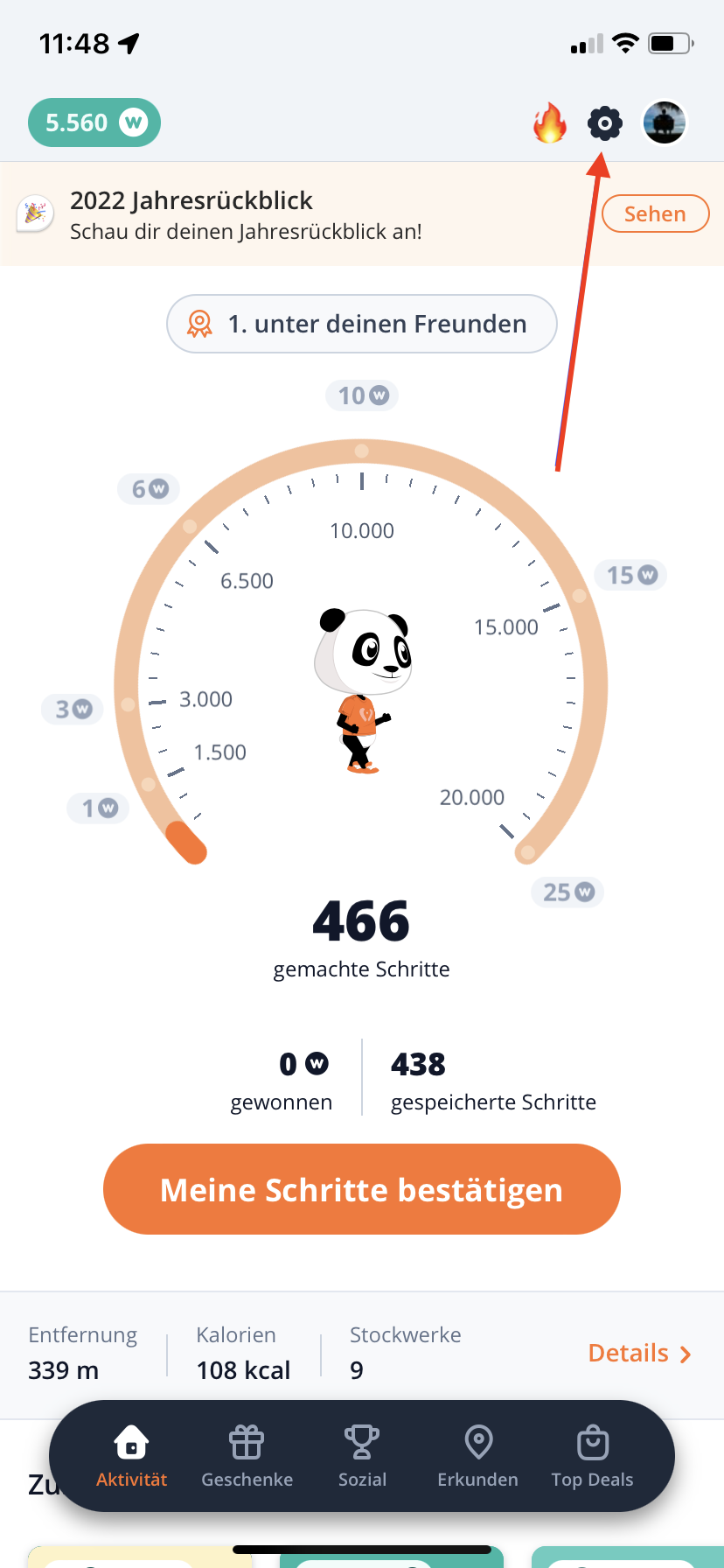Open the '1. unter deinen Freunden' ranking
Viewport: 724px width, 1568px height.
(362, 324)
